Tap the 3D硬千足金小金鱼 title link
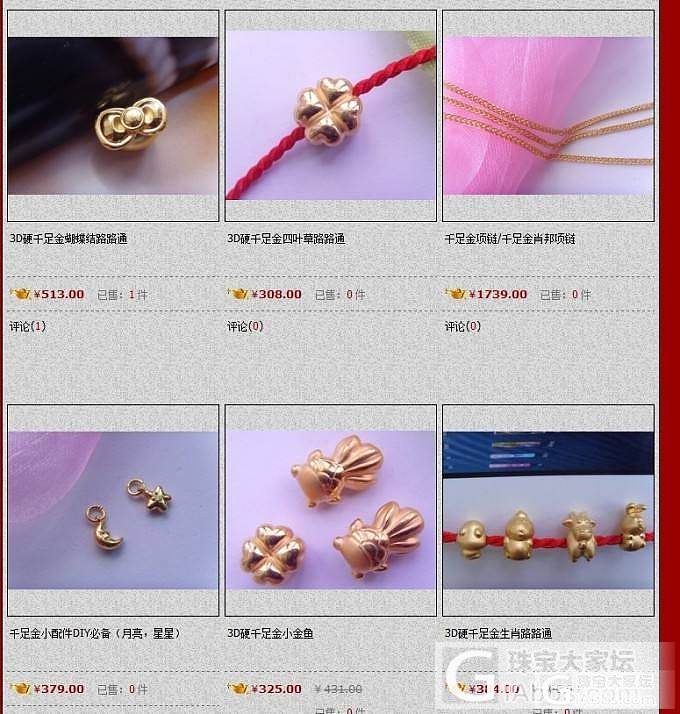Viewport: 680px width, 714px height. coord(270,633)
